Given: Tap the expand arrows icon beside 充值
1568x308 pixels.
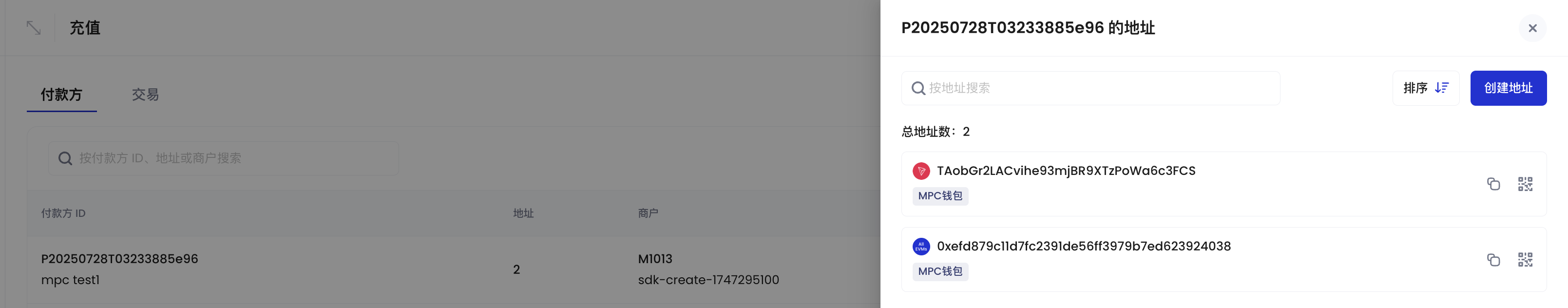Looking at the screenshot, I should click(x=34, y=28).
